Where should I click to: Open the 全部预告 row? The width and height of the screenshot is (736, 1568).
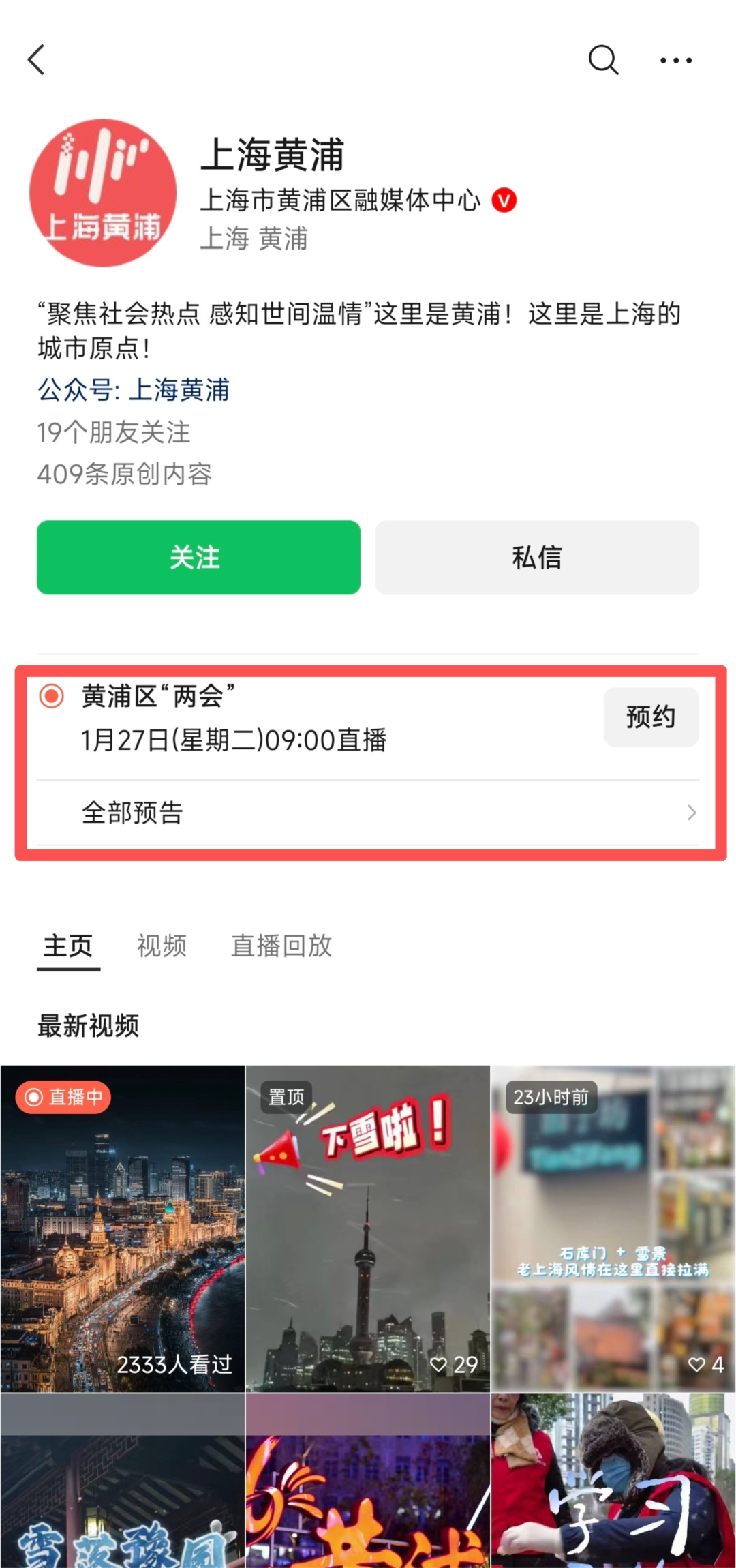tap(368, 813)
